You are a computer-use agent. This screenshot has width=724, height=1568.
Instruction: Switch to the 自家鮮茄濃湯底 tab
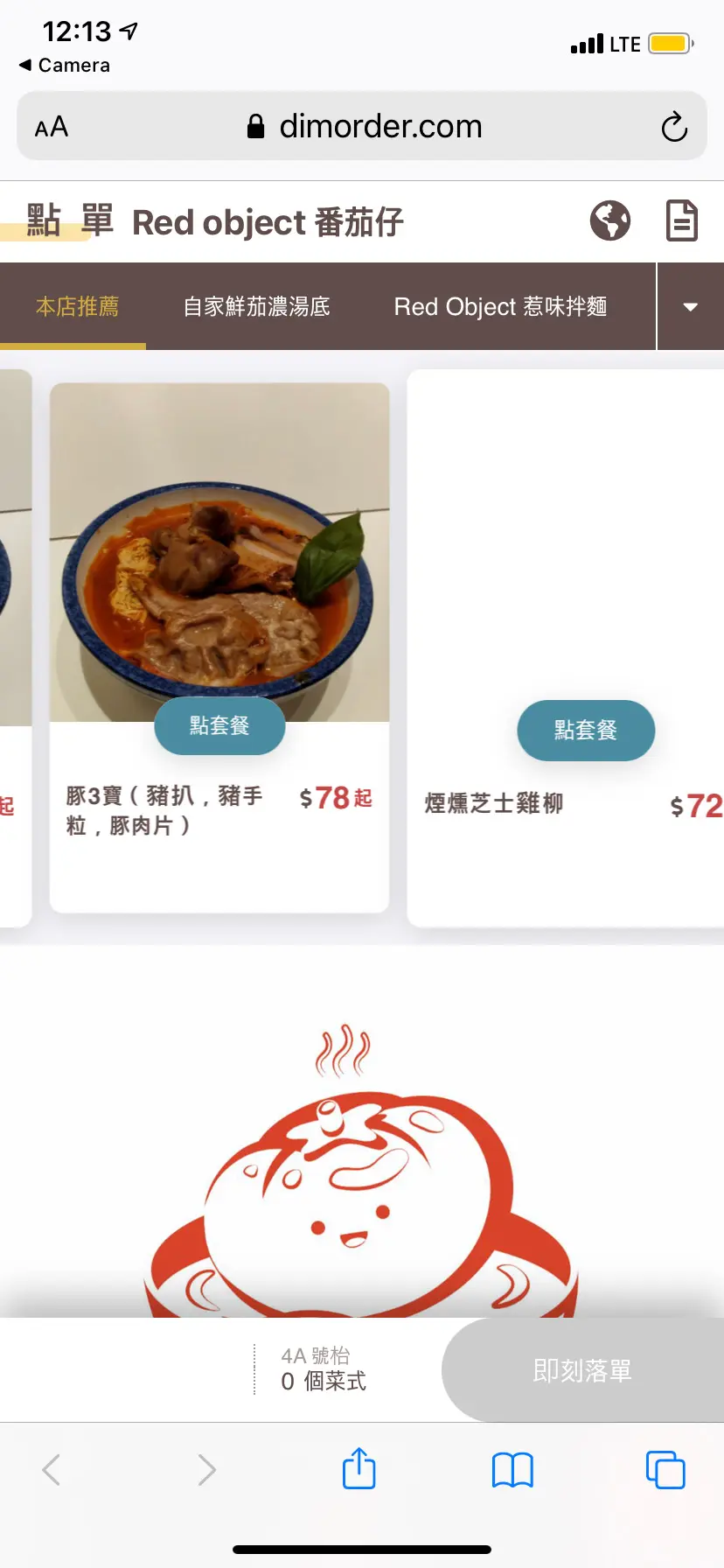tap(256, 306)
